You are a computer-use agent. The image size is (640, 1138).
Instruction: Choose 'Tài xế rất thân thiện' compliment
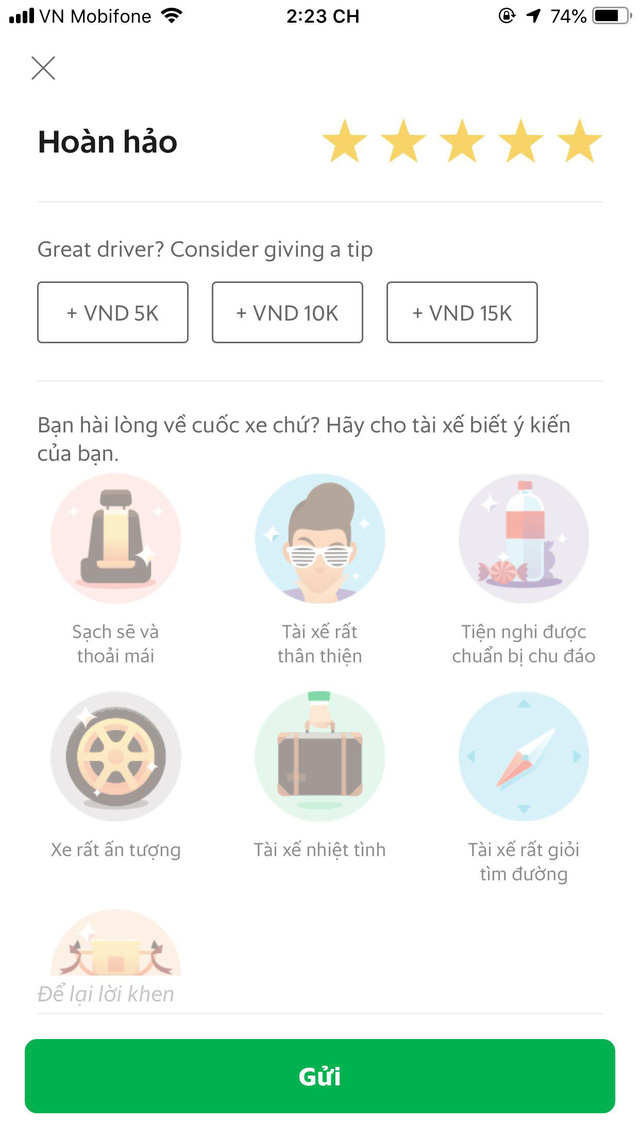coord(320,539)
